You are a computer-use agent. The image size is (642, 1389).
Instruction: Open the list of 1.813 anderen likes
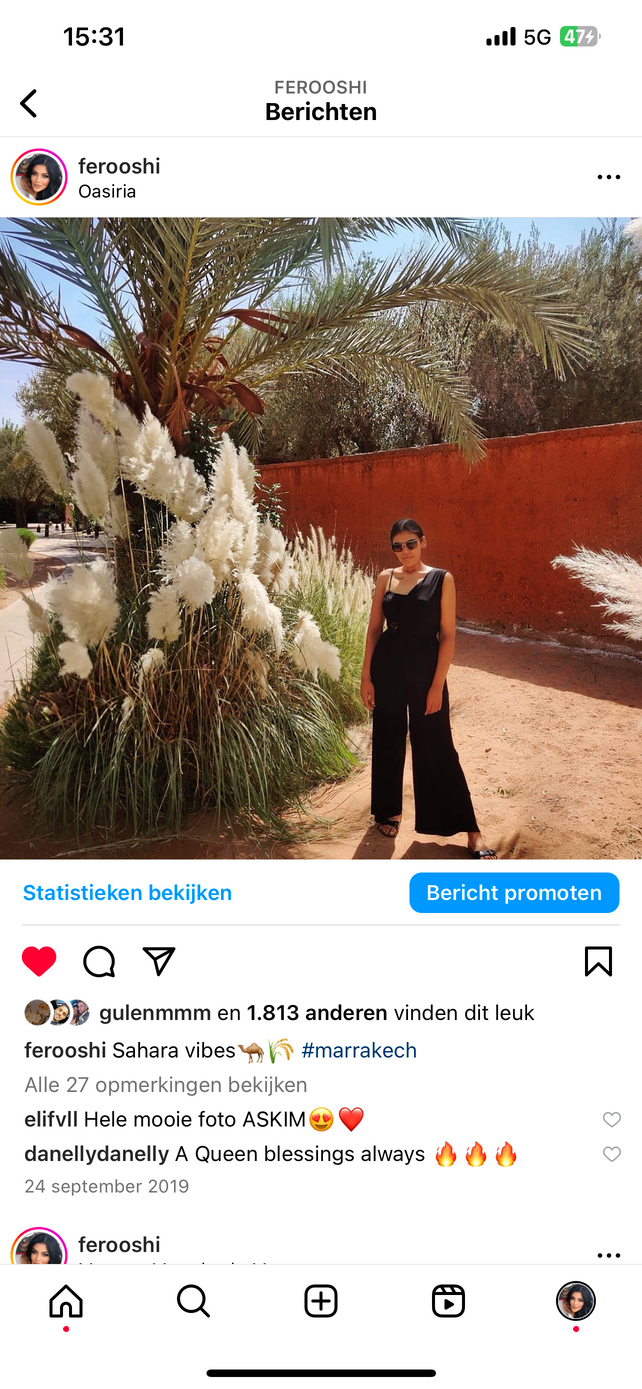(x=317, y=1013)
